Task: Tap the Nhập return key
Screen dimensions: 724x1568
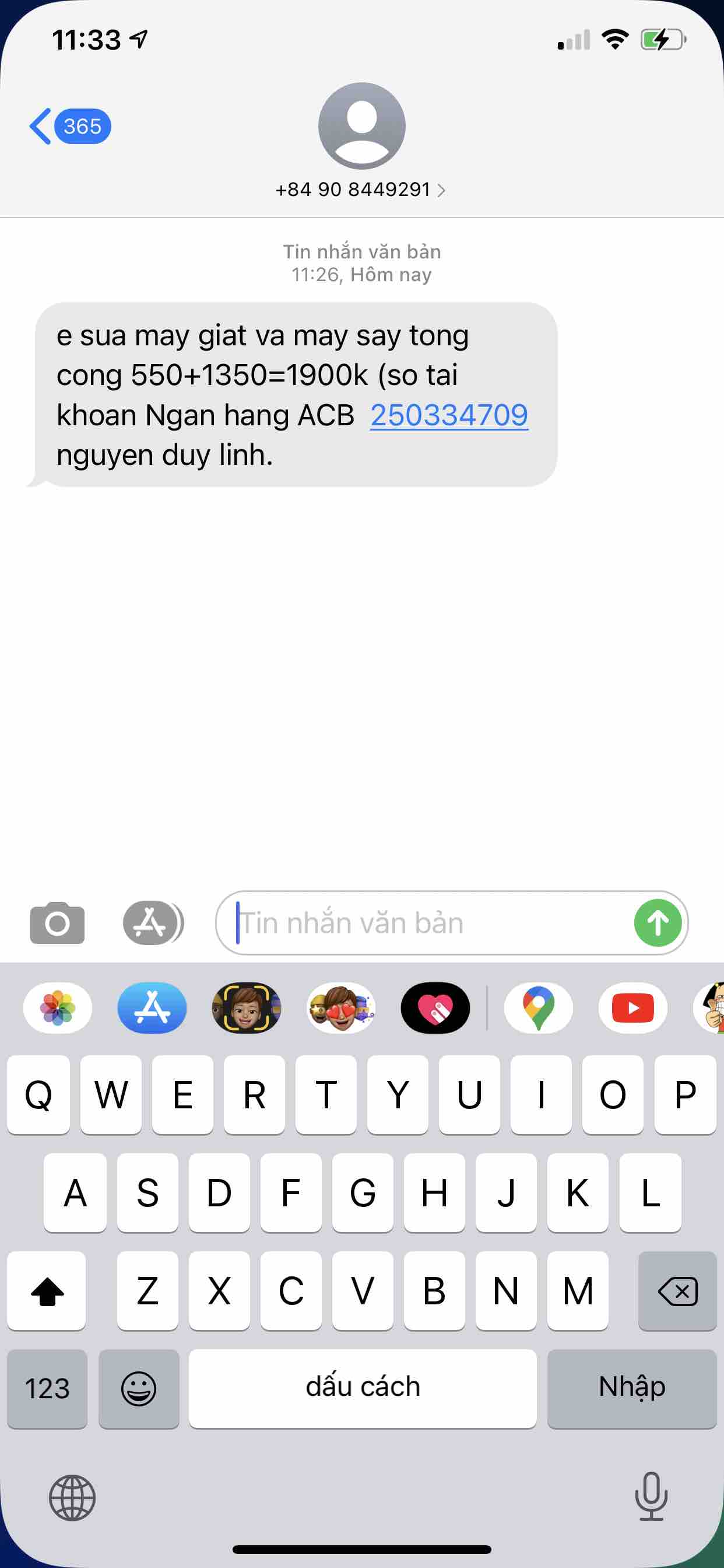Action: [x=631, y=1388]
